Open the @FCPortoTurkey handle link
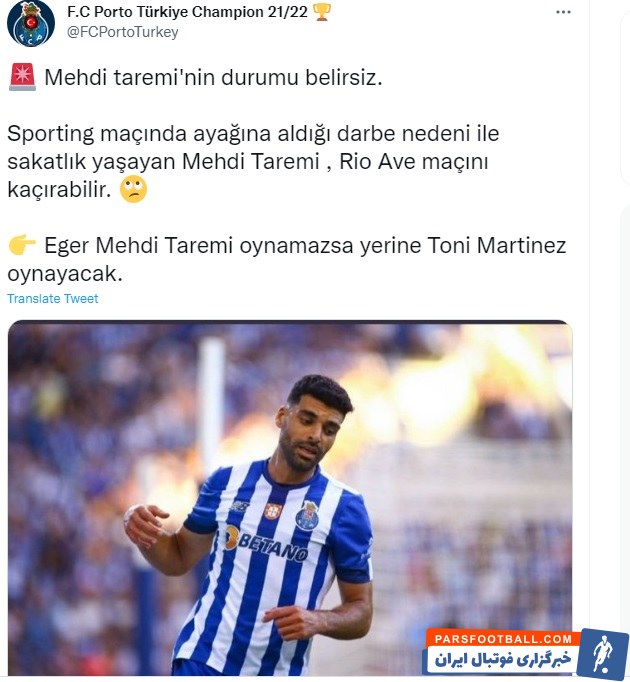The image size is (630, 682). tap(122, 32)
